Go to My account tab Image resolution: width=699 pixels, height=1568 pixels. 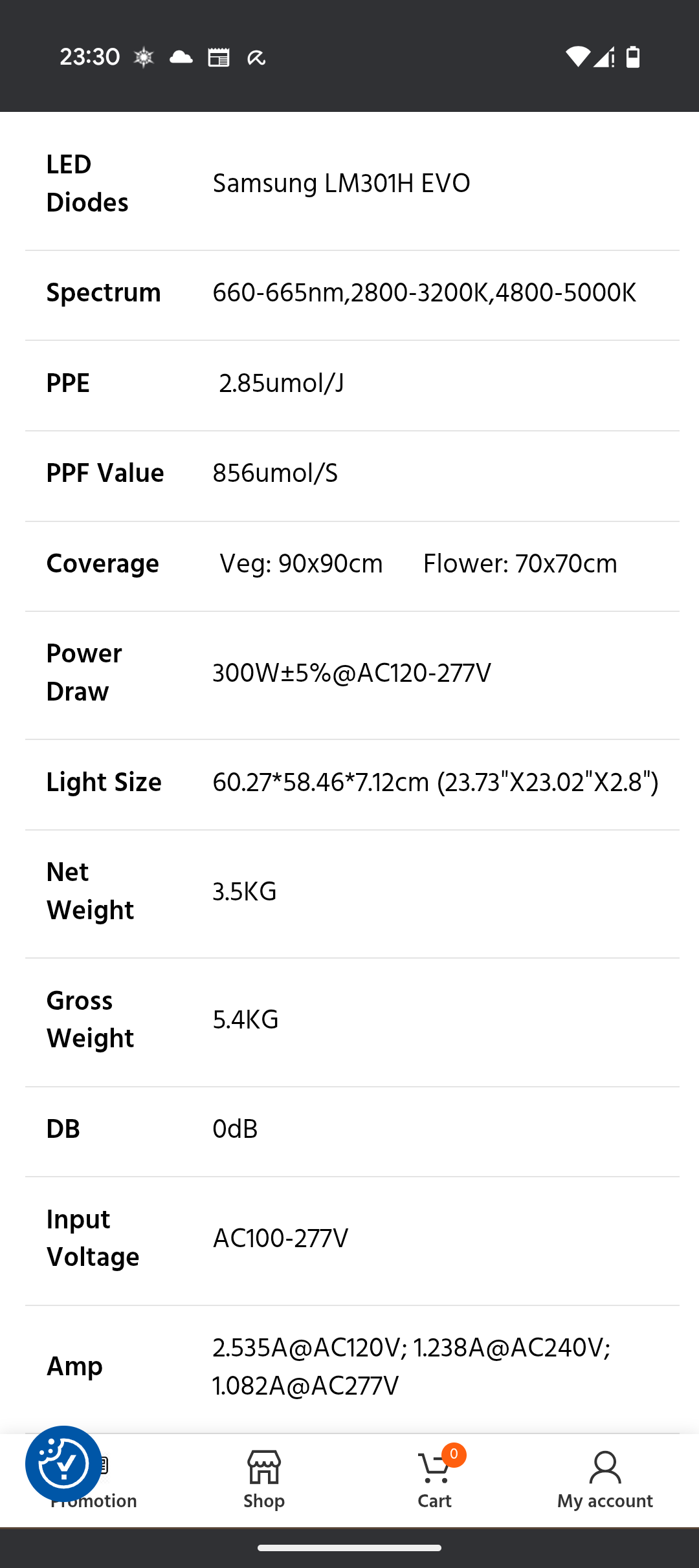coord(605,1480)
